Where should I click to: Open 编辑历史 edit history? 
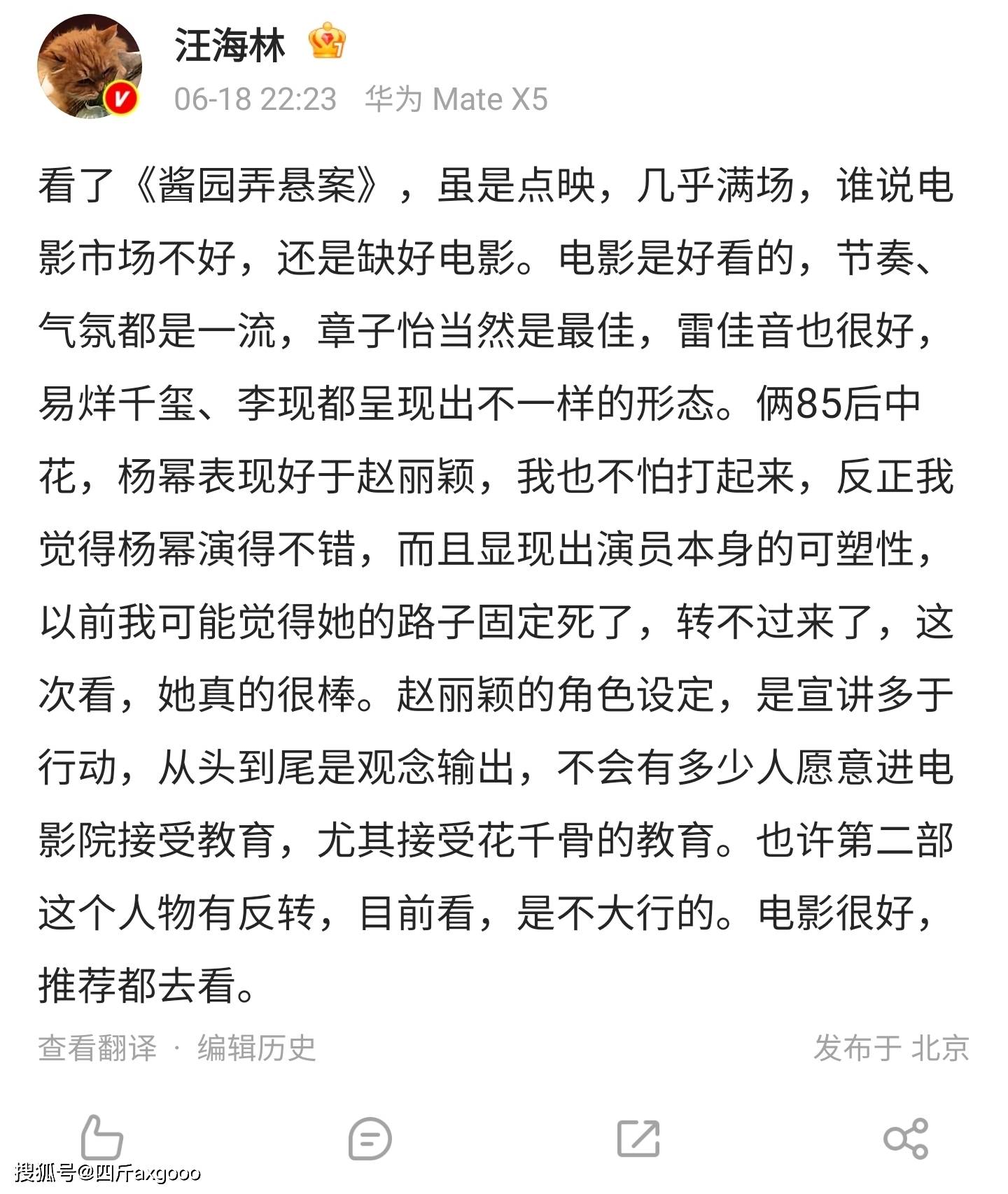pos(256,1048)
